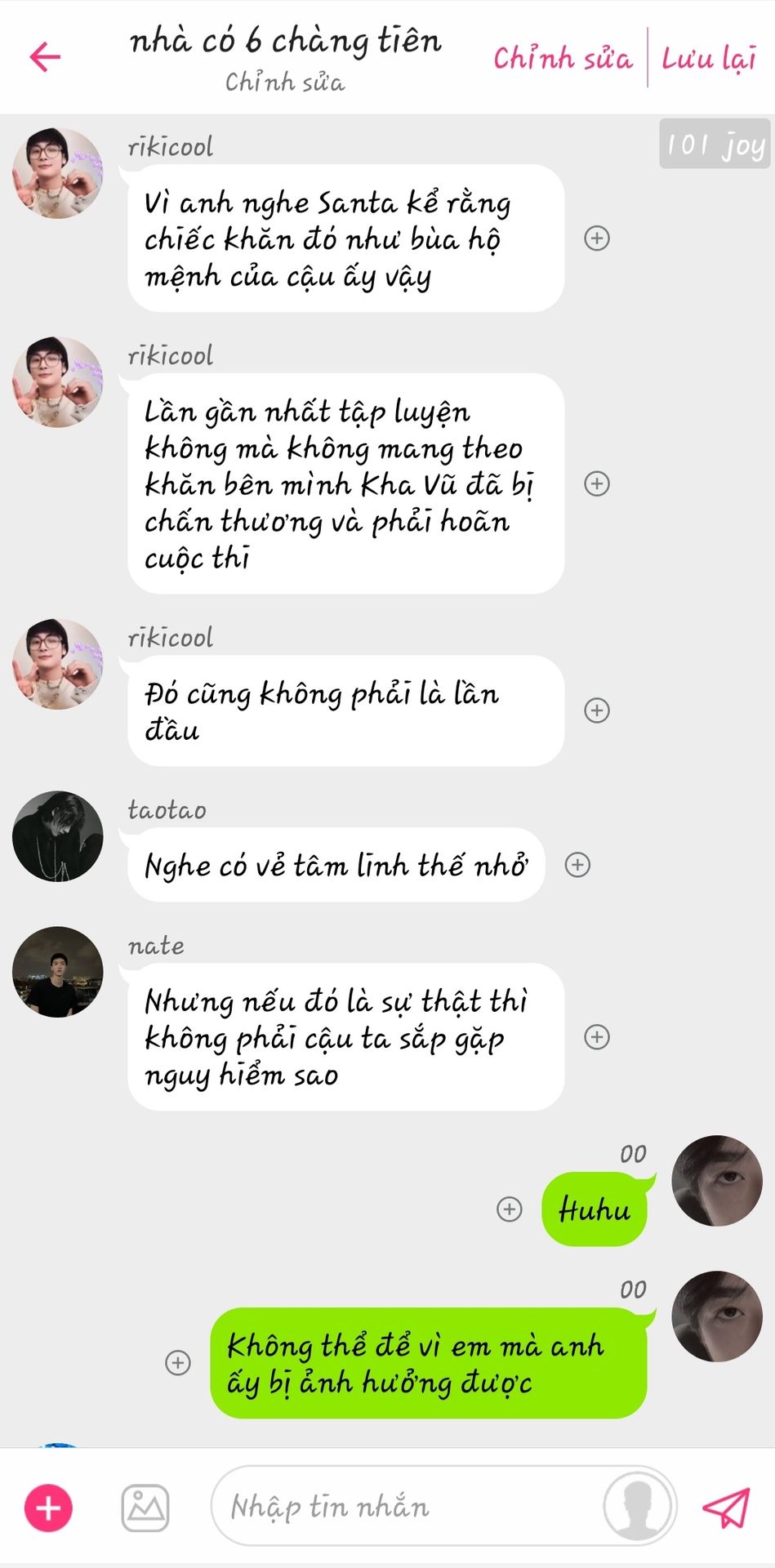Tap nate's profile picture
This screenshot has height=1568, width=775.
pos(58,972)
